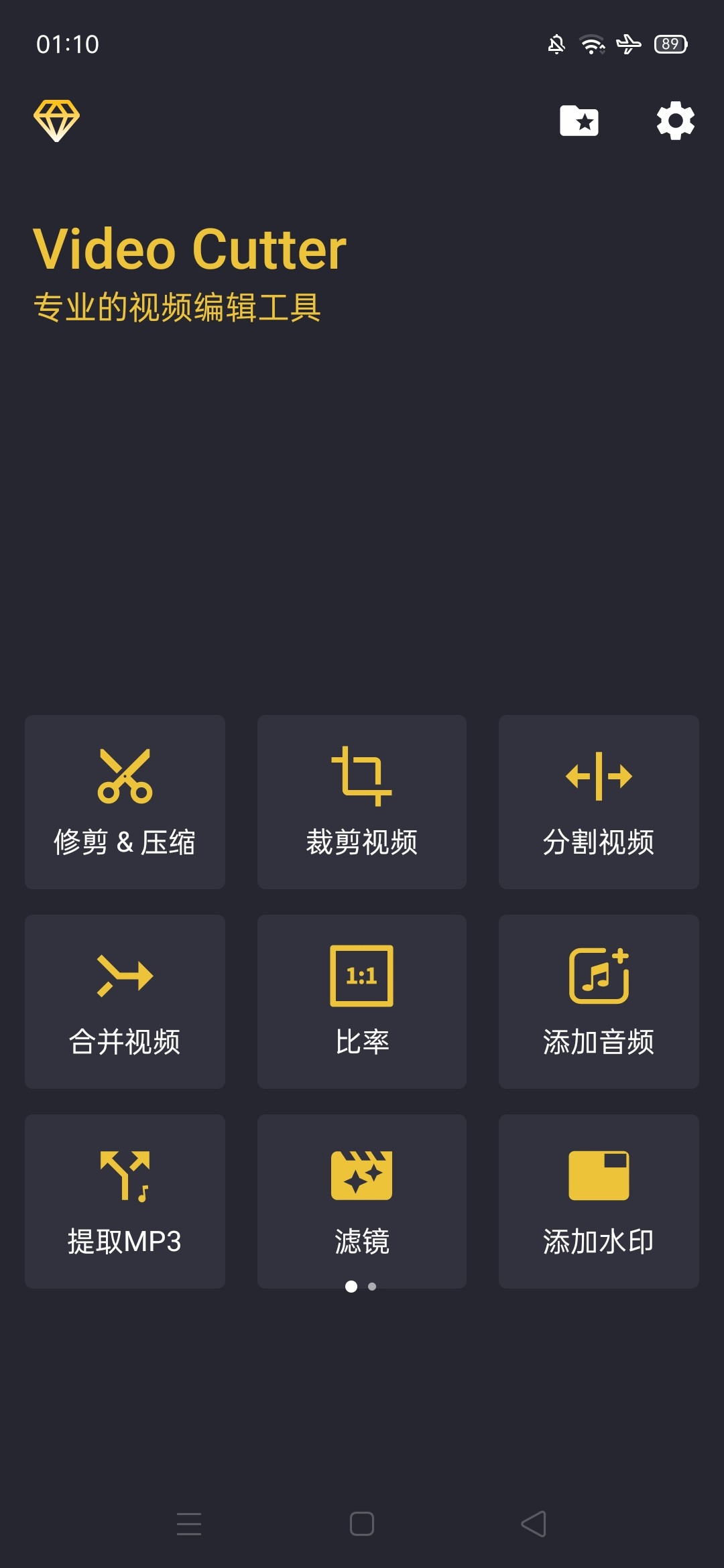Open the settings gear
This screenshot has height=1568, width=724.
tap(675, 121)
